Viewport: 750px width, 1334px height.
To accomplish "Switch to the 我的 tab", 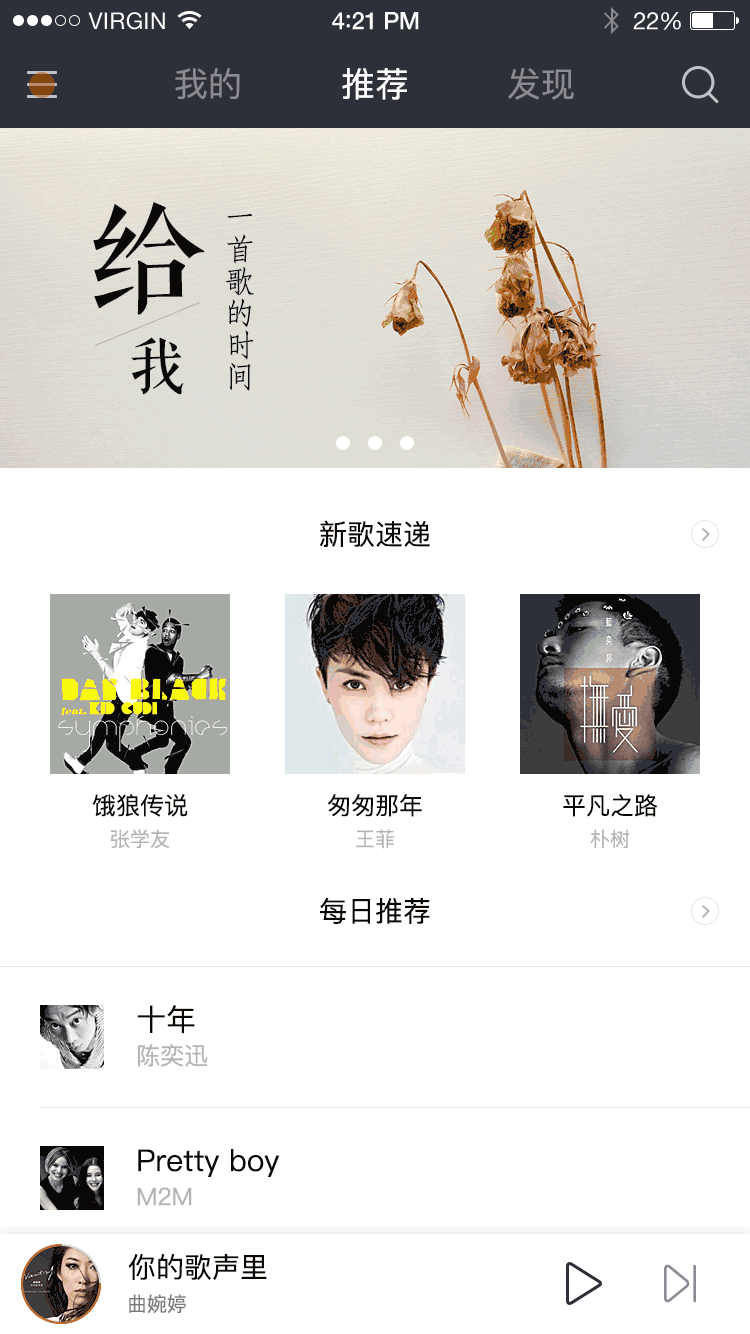I will [210, 85].
